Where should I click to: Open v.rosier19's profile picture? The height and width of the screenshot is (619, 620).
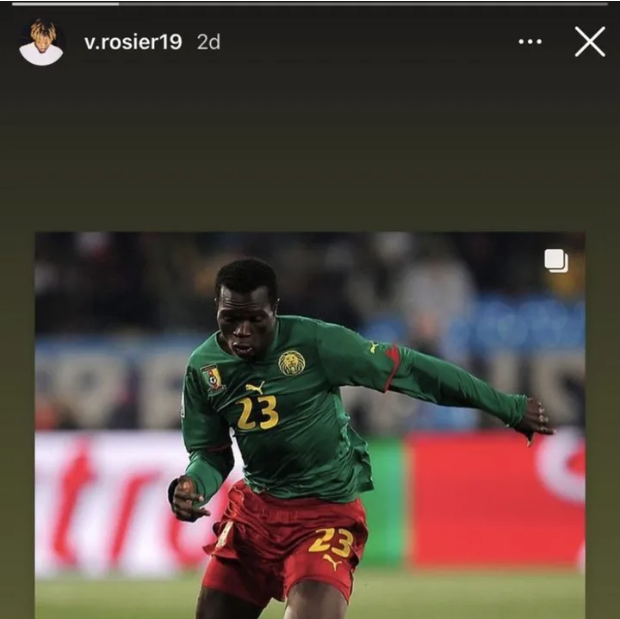41,42
